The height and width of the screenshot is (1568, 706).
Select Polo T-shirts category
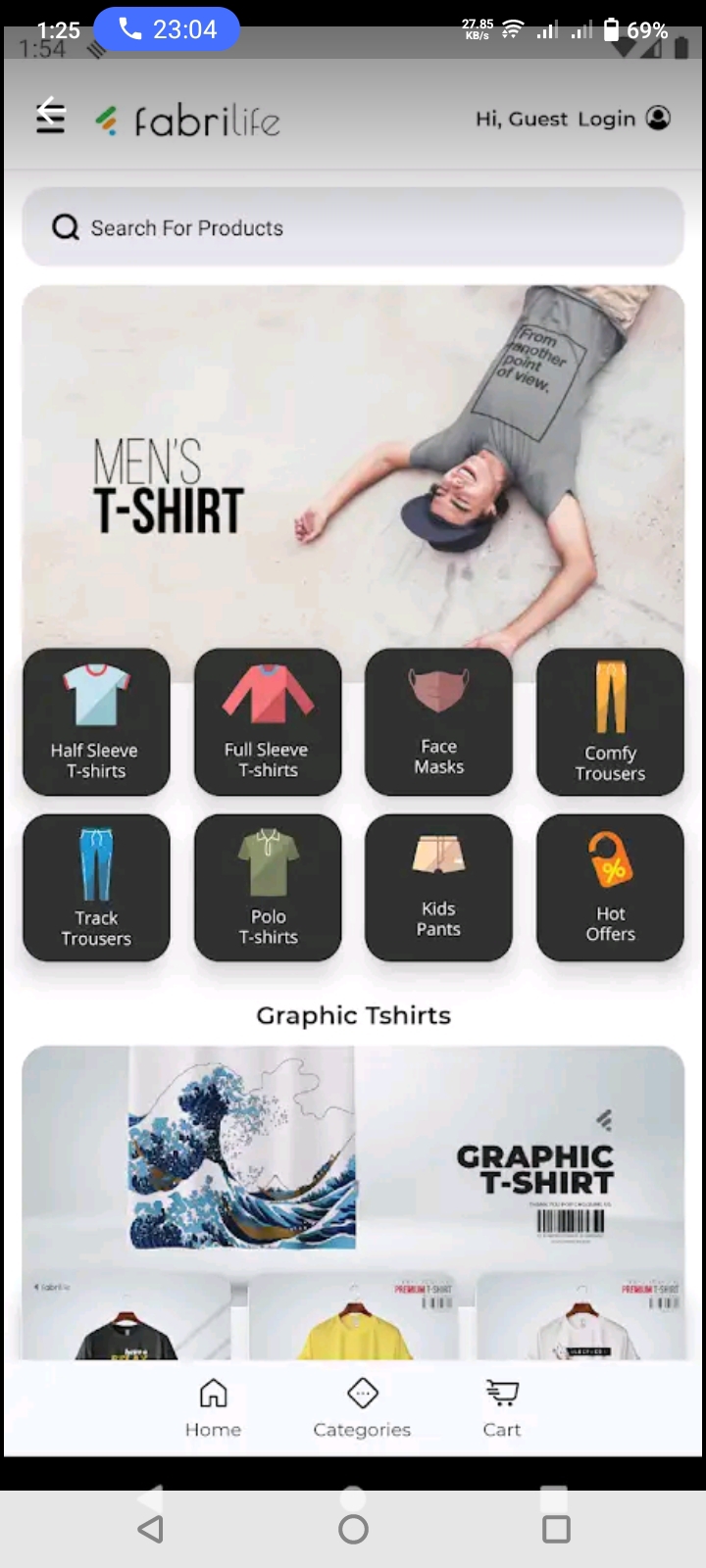tap(267, 888)
